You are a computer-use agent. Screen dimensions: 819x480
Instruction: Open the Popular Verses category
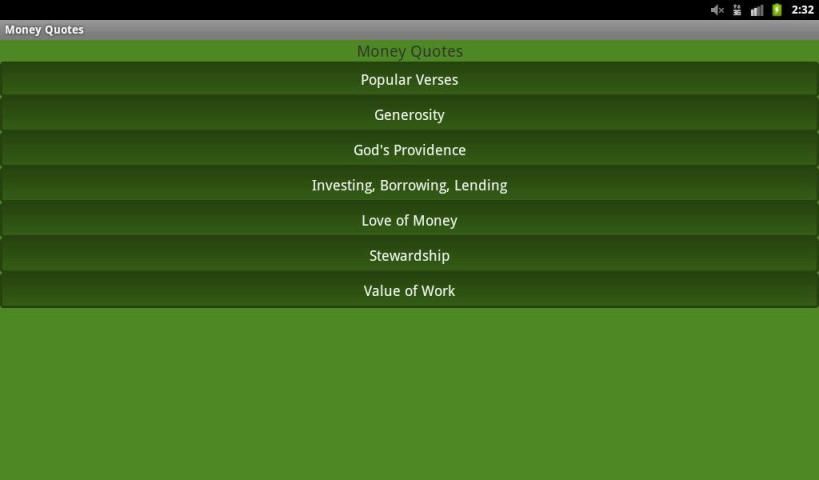point(409,80)
